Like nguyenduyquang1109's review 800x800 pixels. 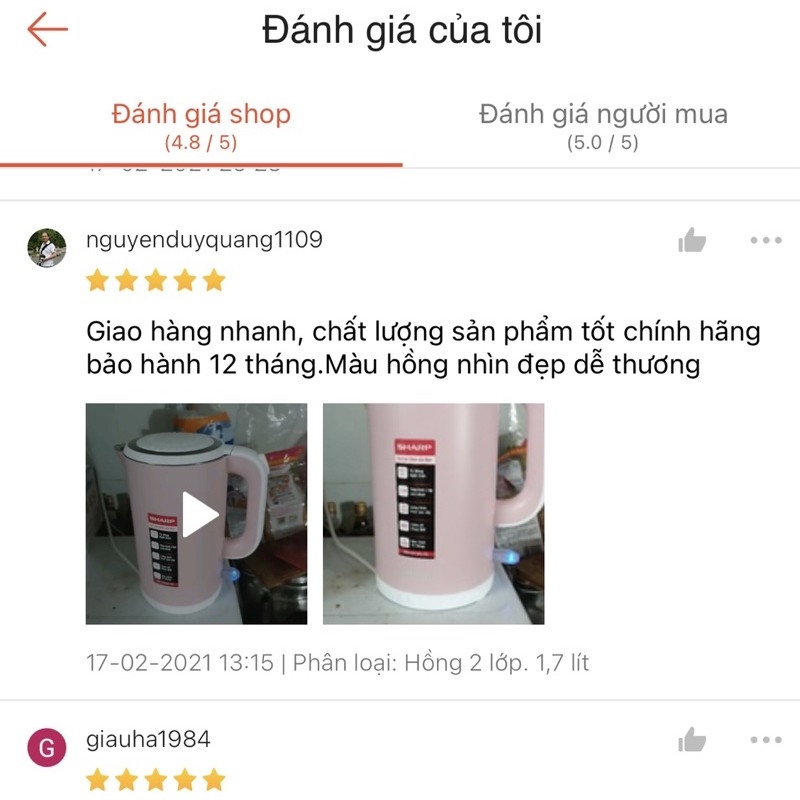[x=692, y=240]
